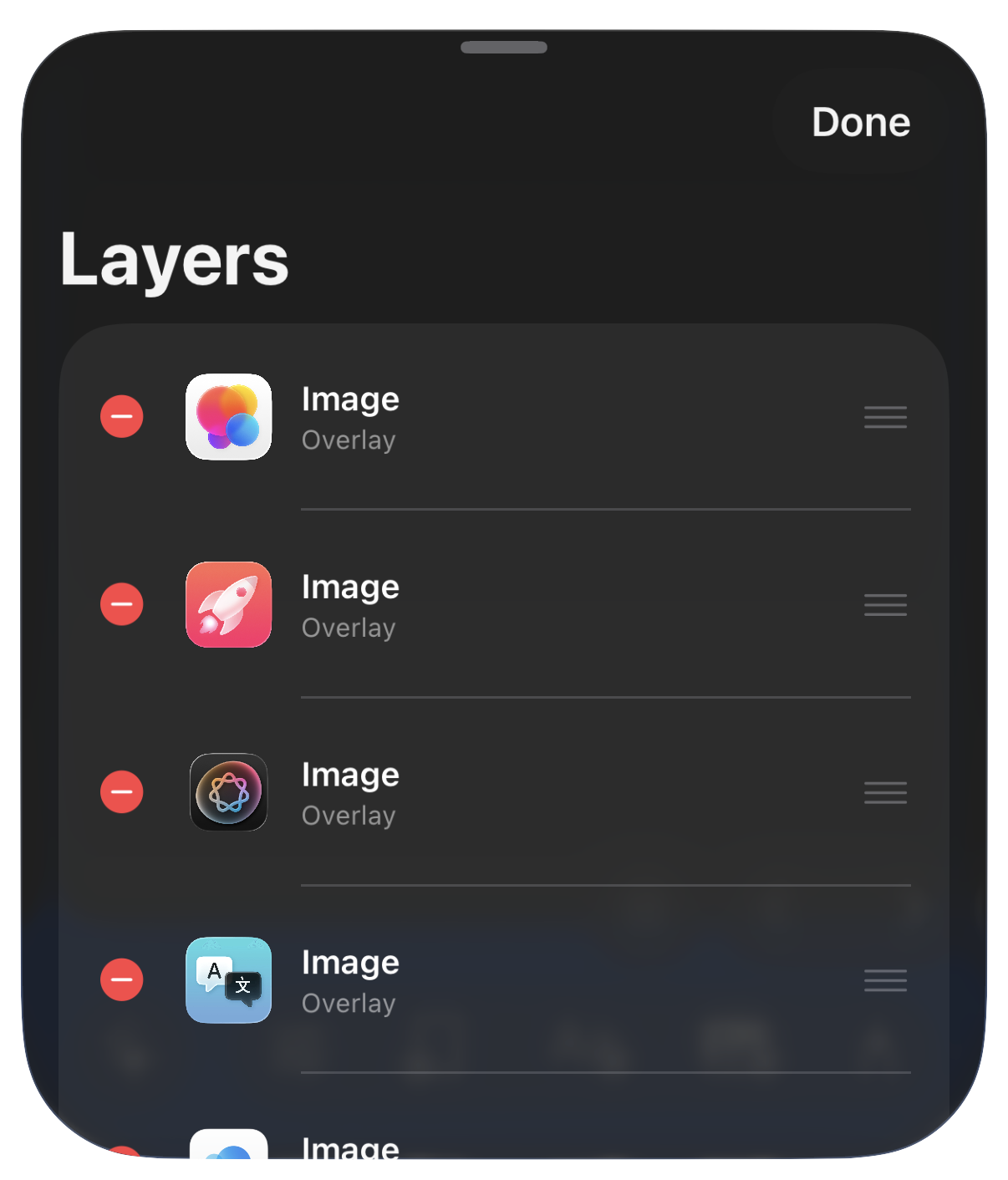Tap the Apple Intelligence layer thumbnail

227,793
